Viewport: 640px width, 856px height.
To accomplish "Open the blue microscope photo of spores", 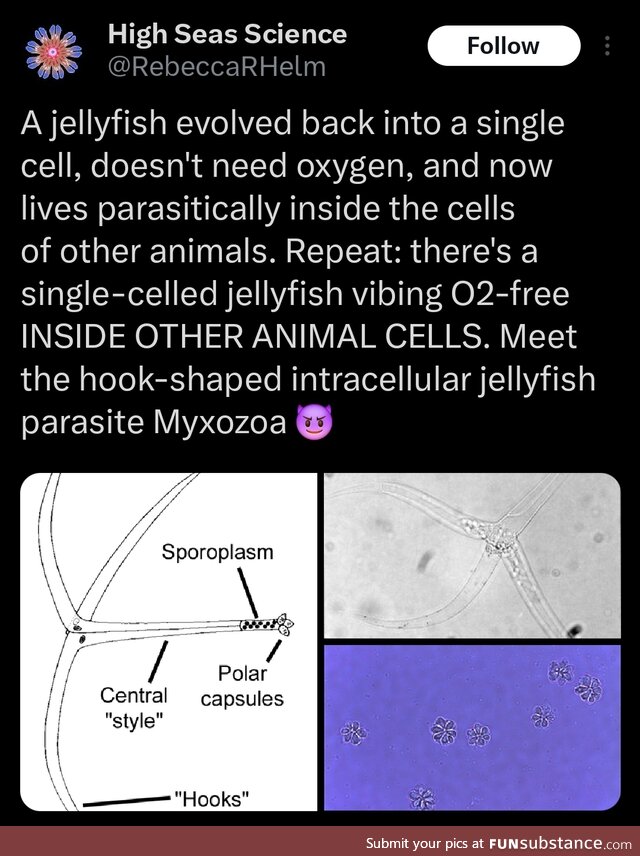I will tap(472, 727).
